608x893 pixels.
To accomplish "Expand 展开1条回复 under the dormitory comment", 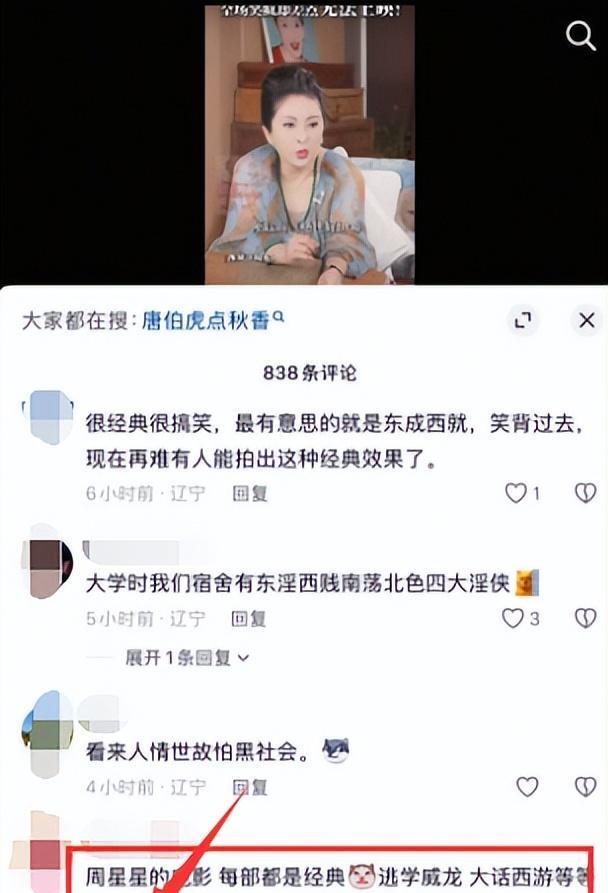I will point(186,658).
